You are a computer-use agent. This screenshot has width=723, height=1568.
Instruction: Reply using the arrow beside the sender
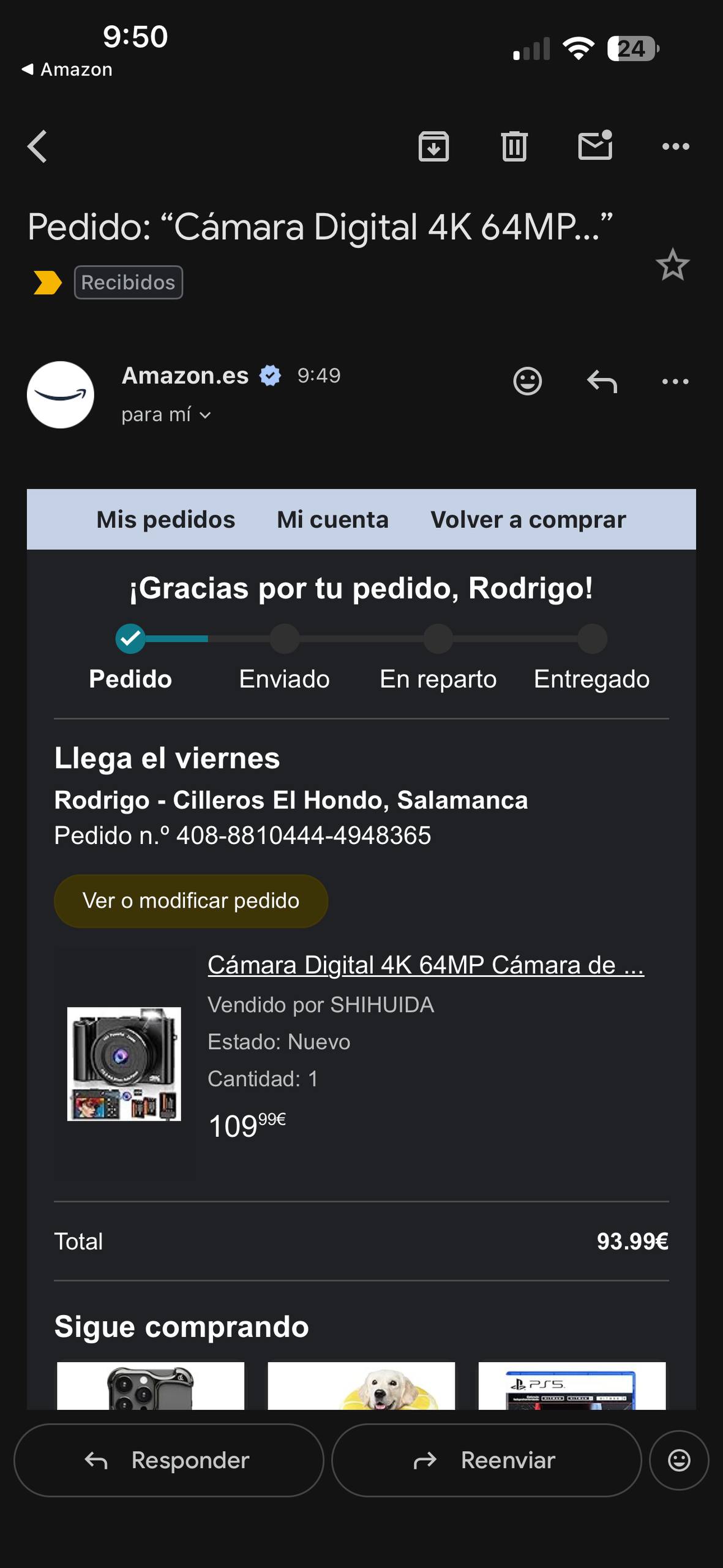[x=602, y=381]
